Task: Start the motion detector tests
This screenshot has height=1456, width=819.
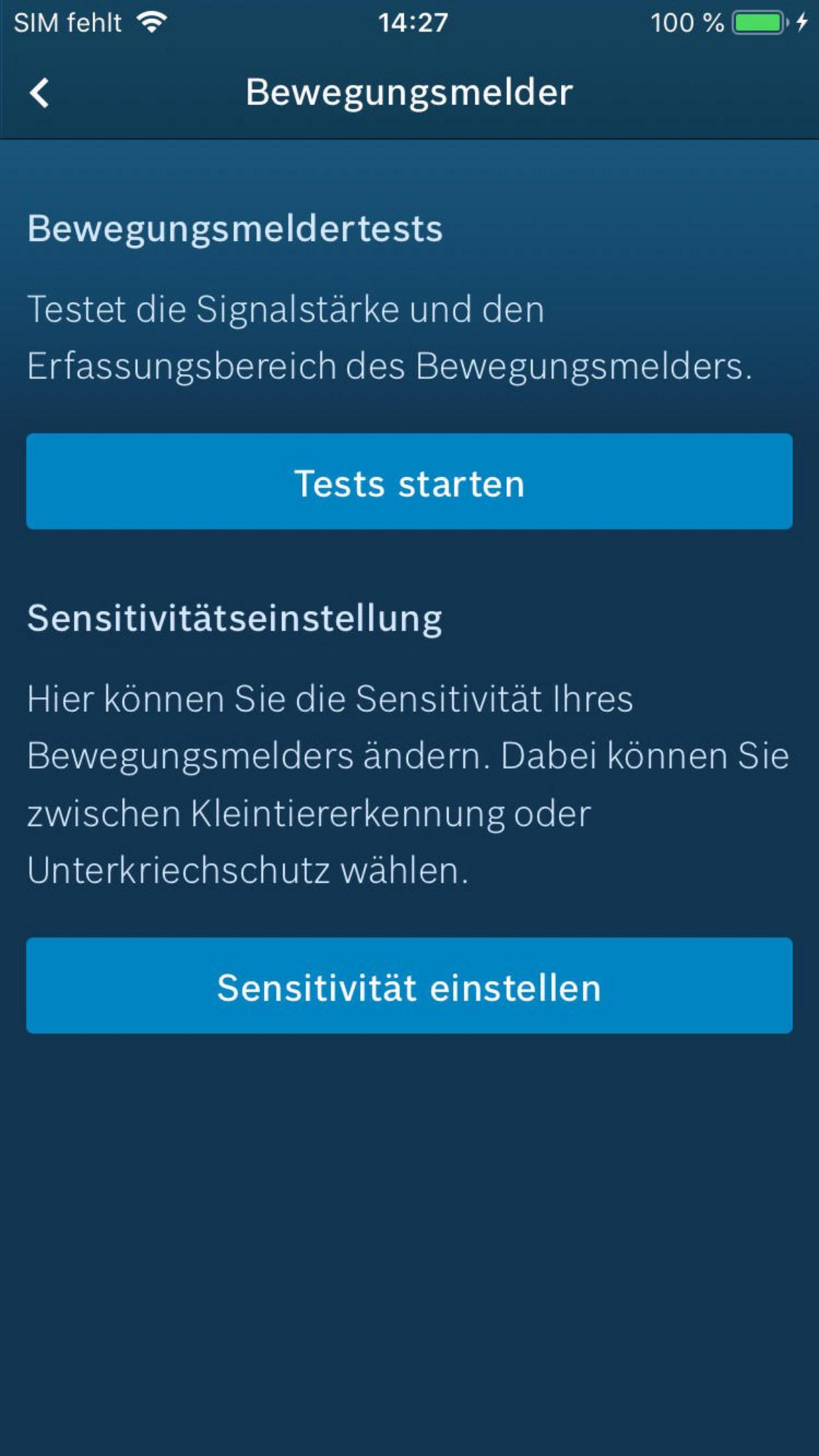Action: (x=409, y=482)
